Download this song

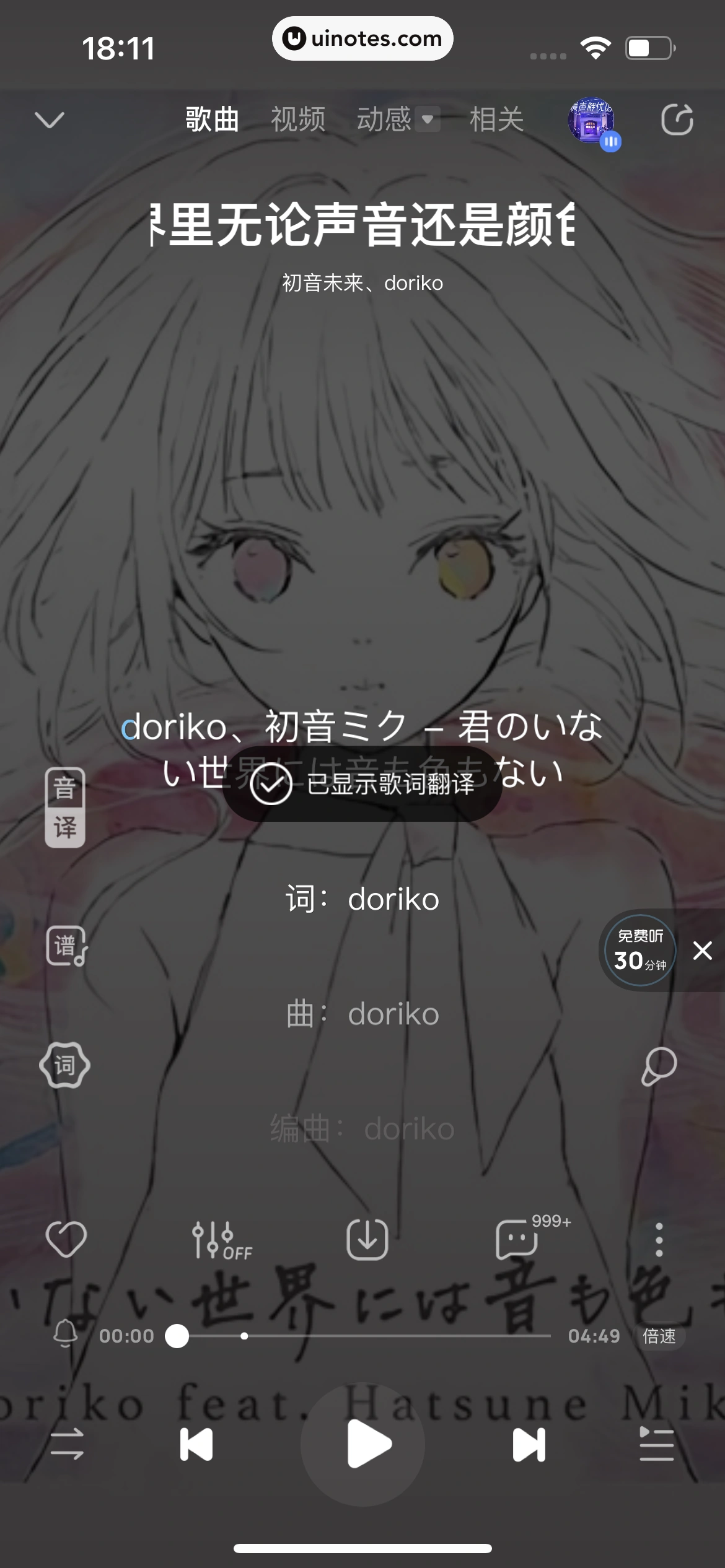pyautogui.click(x=367, y=1240)
